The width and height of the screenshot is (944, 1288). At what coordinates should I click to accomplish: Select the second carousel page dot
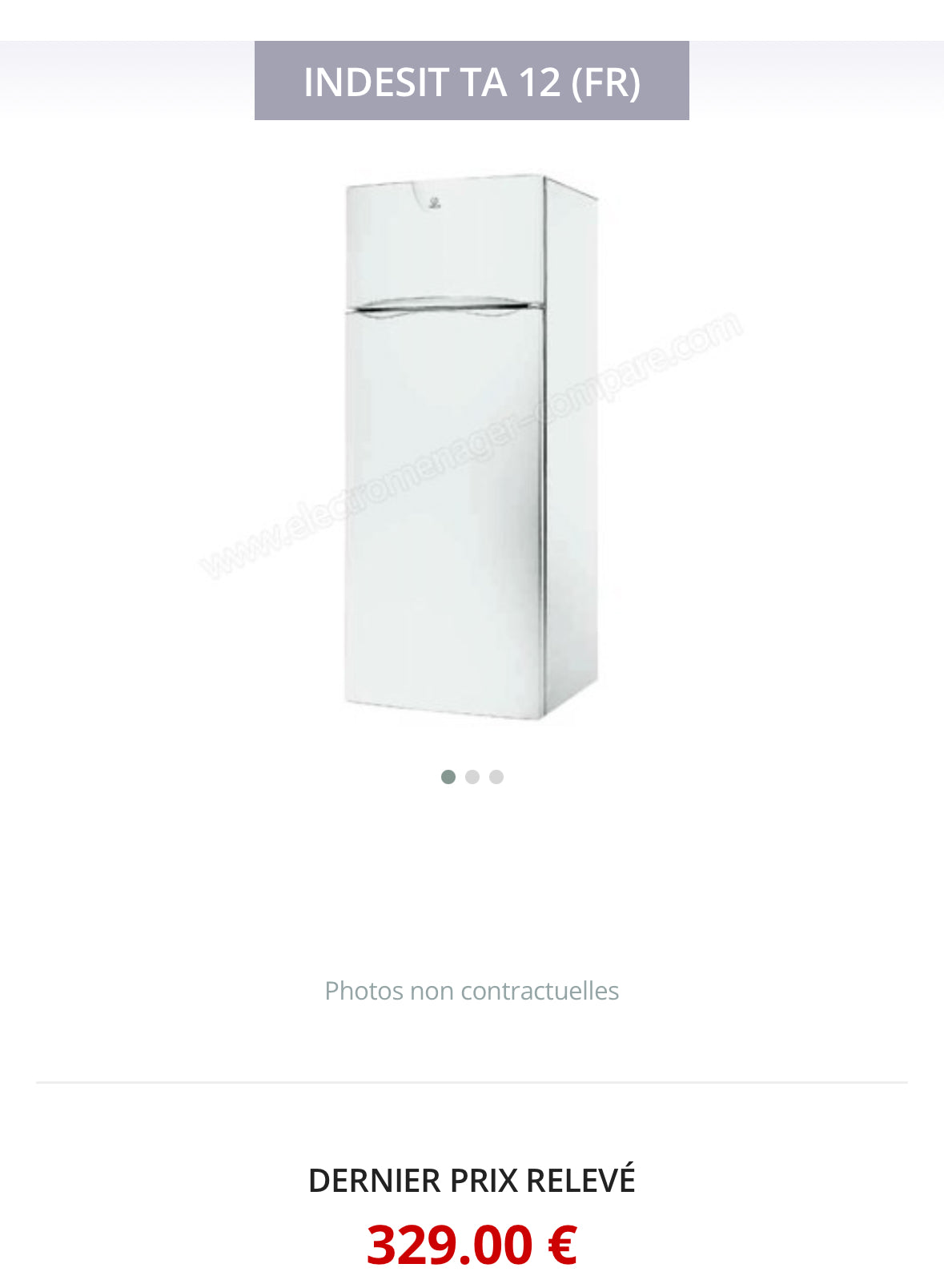pos(472,777)
